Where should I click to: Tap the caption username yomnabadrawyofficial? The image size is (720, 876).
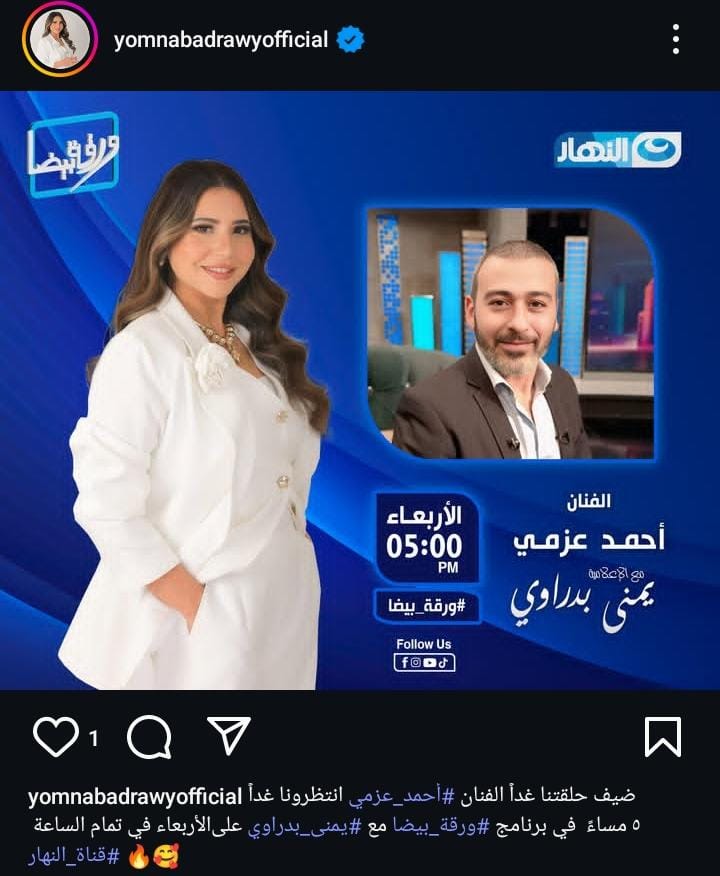coord(135,796)
